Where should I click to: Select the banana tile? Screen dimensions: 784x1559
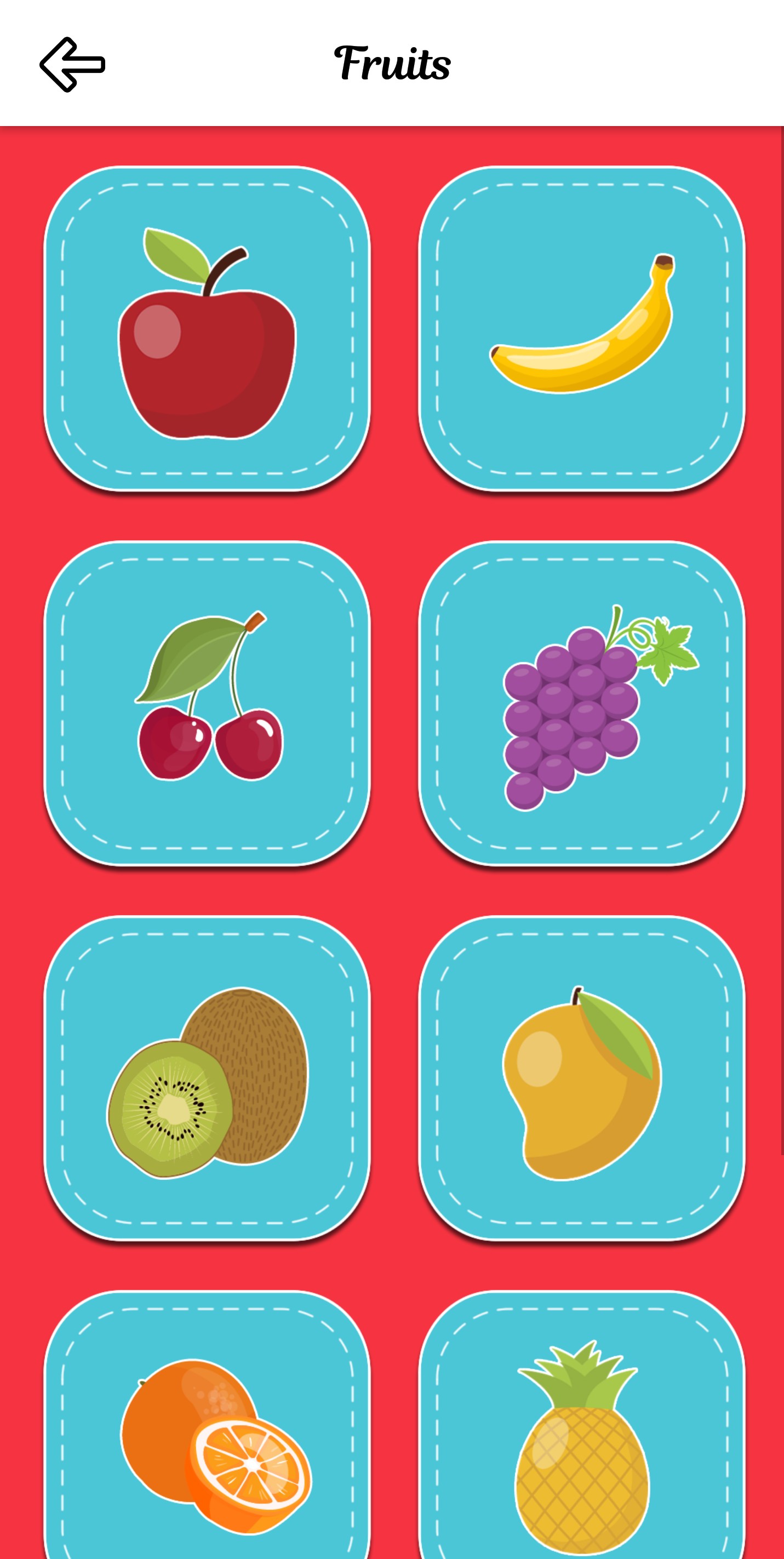coord(581,329)
